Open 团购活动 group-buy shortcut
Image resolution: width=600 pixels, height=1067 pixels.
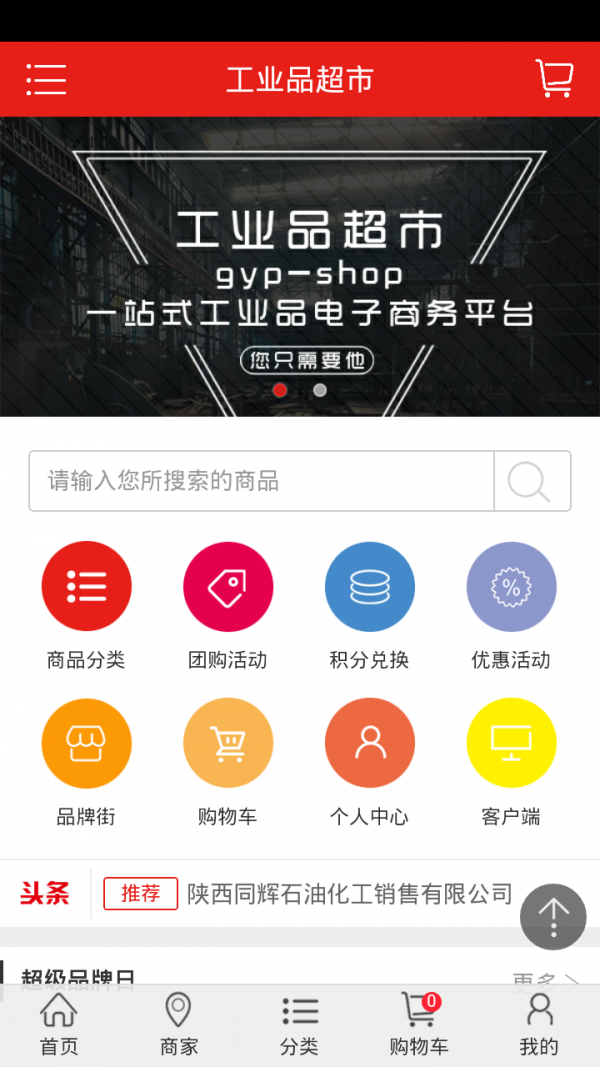228,587
